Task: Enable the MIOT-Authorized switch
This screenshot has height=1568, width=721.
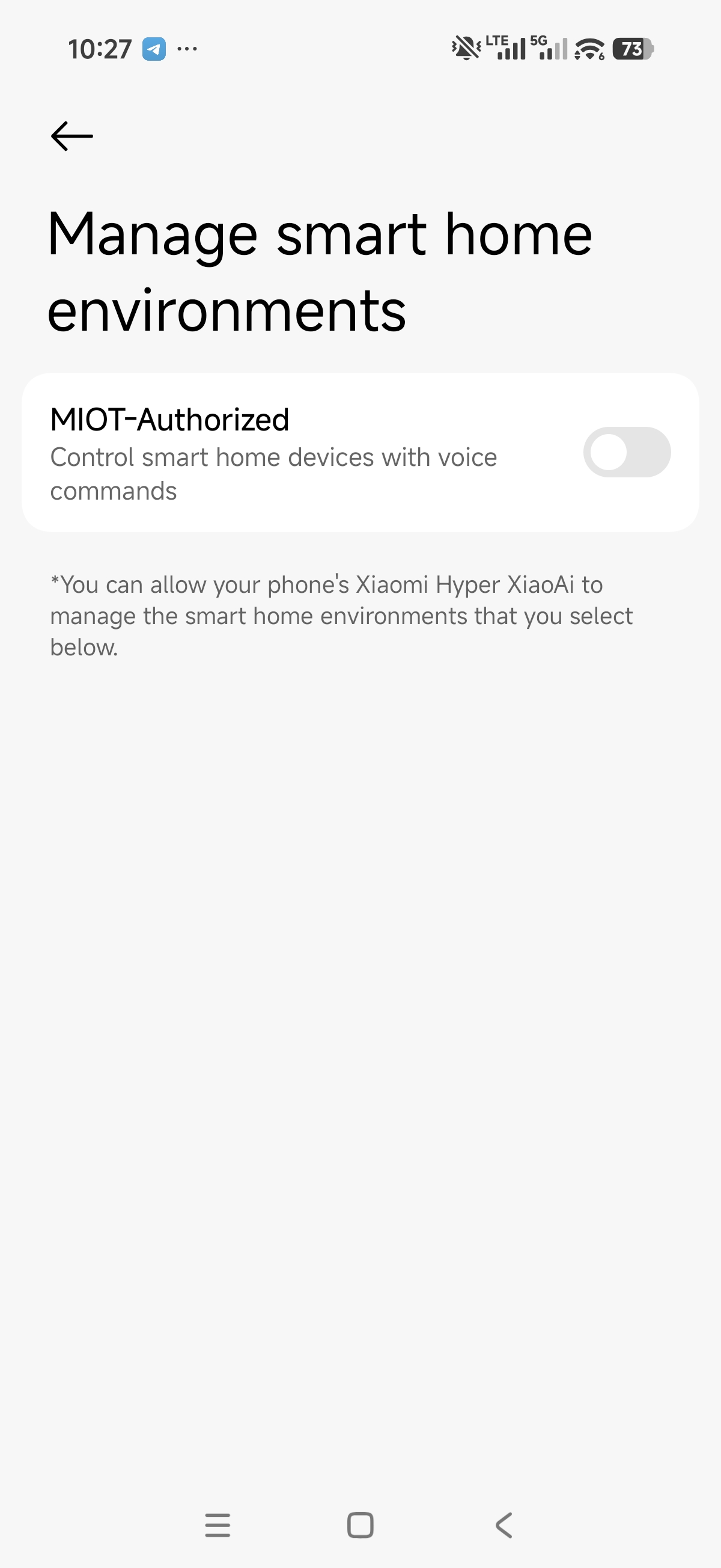Action: point(626,452)
